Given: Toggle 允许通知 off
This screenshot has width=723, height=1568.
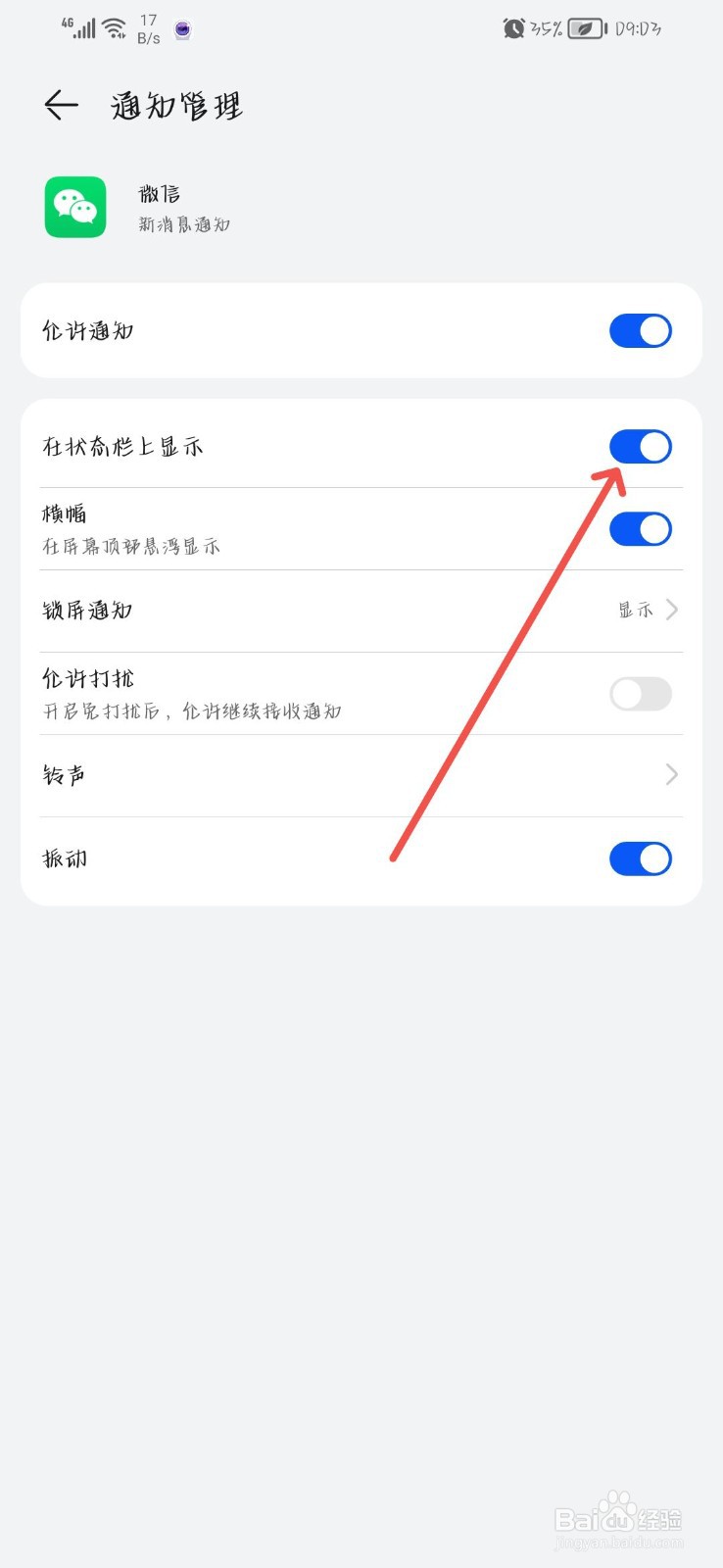Looking at the screenshot, I should click(640, 331).
